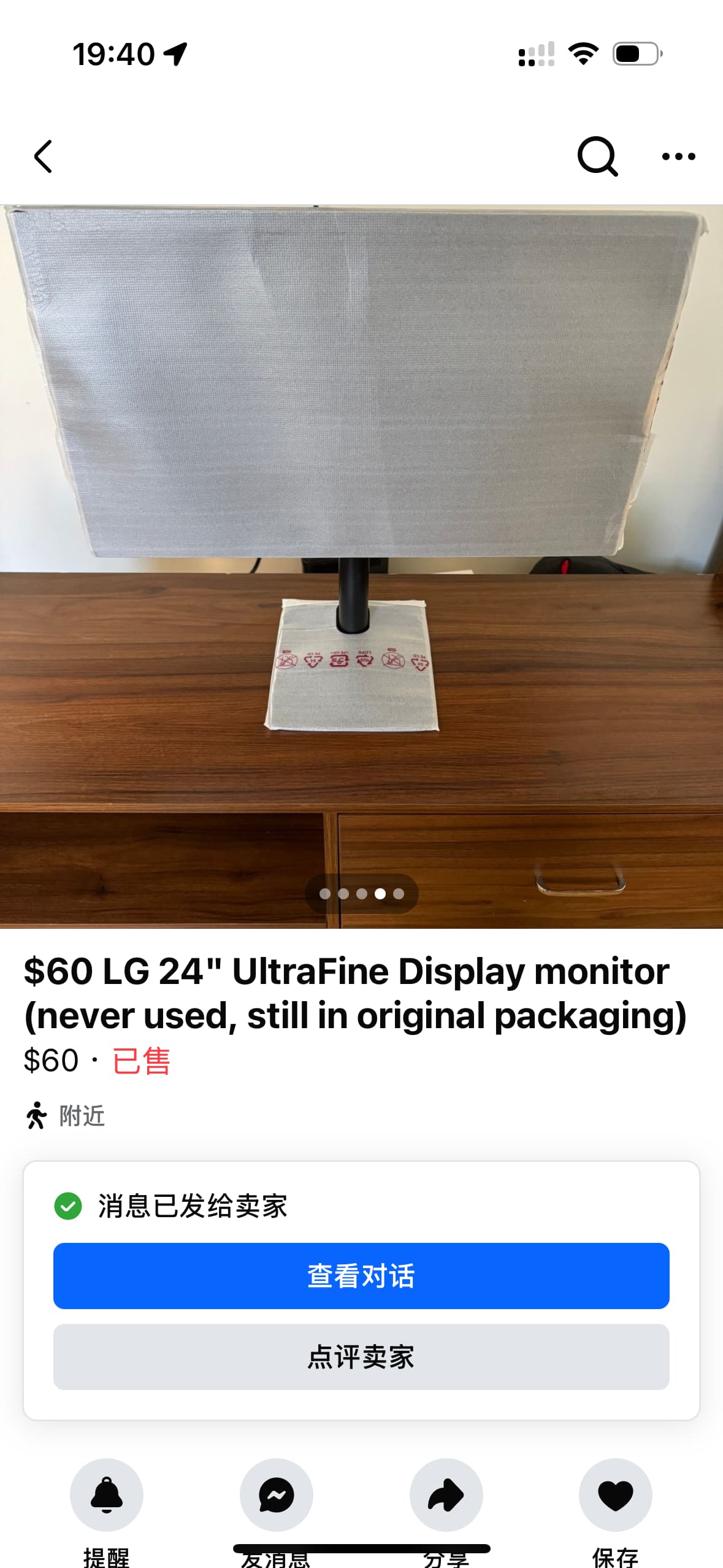
Task: Tap 点评卖家 to rate the seller
Action: (x=361, y=1357)
